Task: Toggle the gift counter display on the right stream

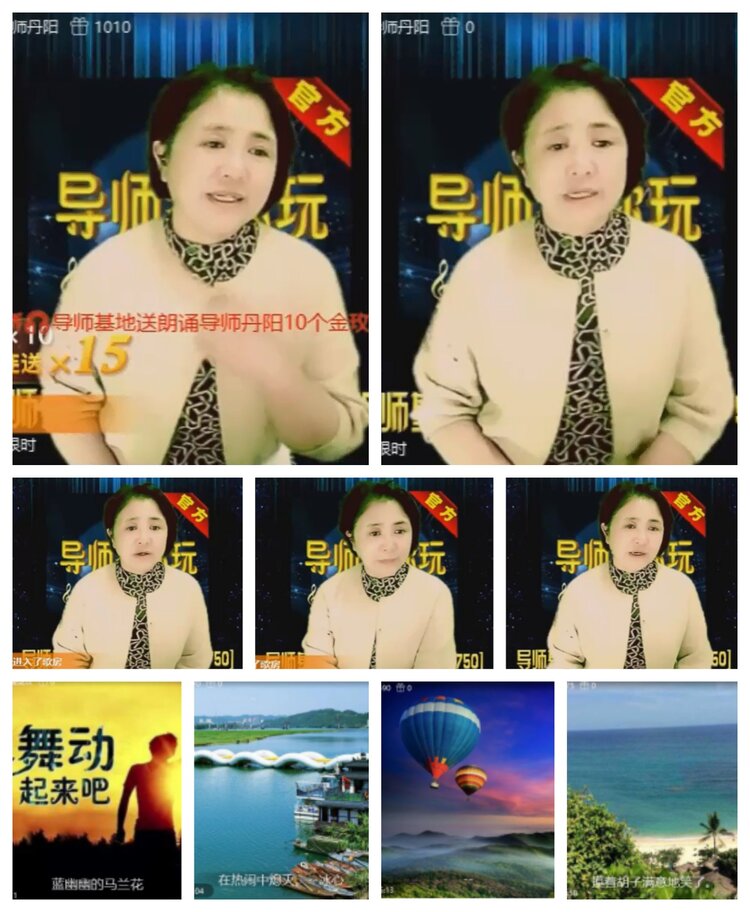Action: pyautogui.click(x=468, y=24)
